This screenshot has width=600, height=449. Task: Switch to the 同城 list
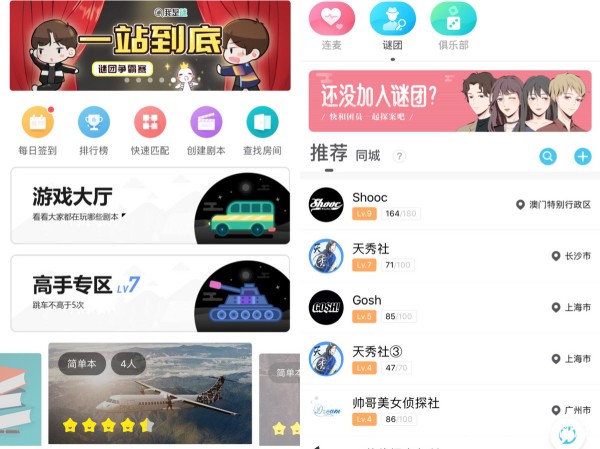(368, 156)
